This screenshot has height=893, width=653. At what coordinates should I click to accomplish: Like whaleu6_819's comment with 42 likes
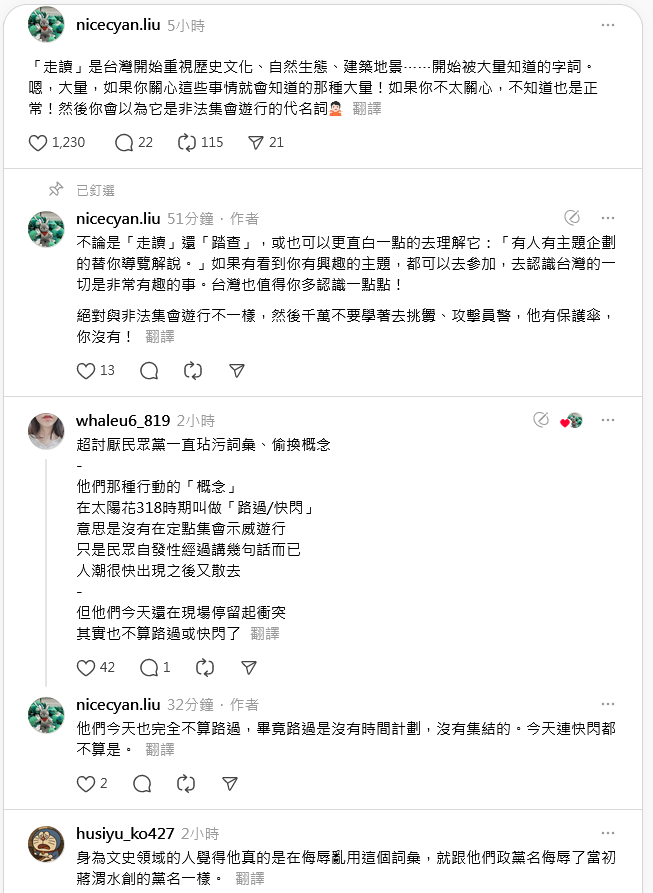pos(87,667)
